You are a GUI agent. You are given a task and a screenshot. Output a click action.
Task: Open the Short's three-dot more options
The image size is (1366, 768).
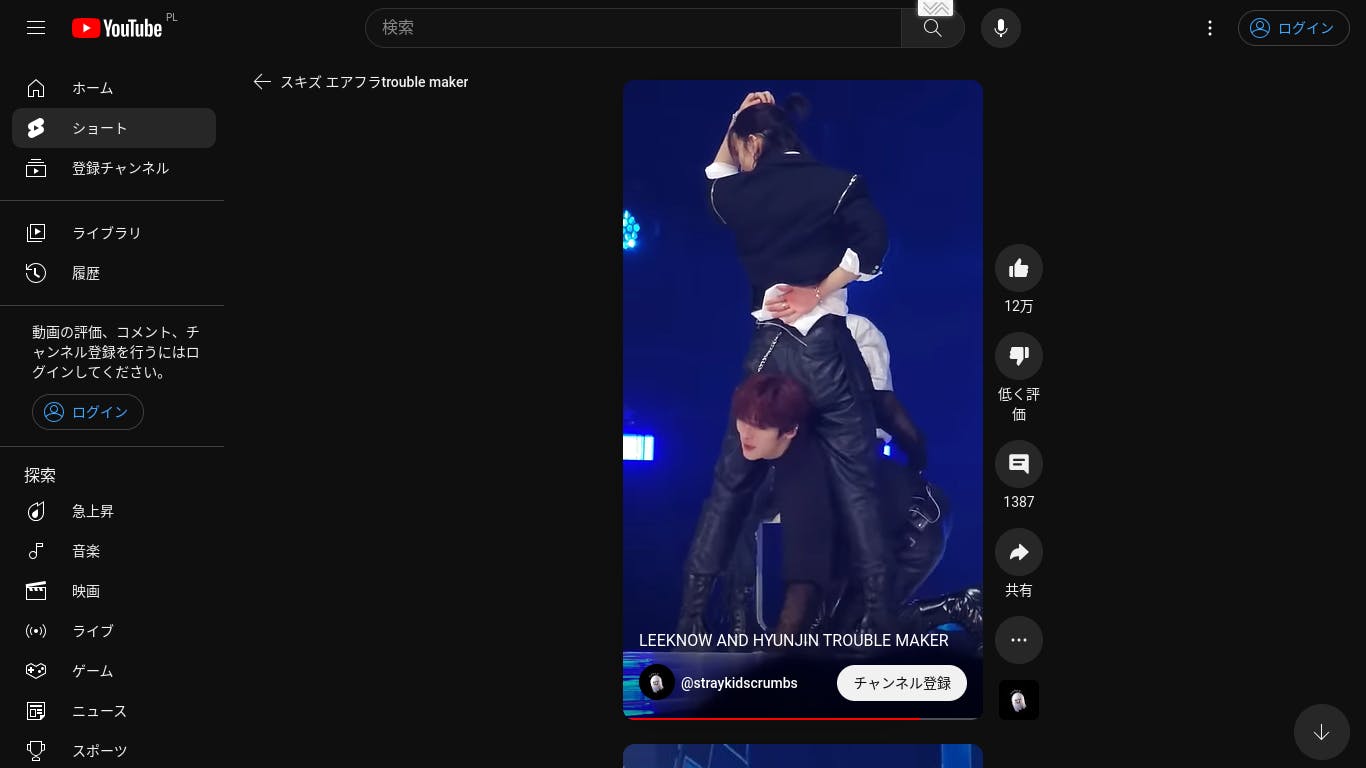[1018, 640]
